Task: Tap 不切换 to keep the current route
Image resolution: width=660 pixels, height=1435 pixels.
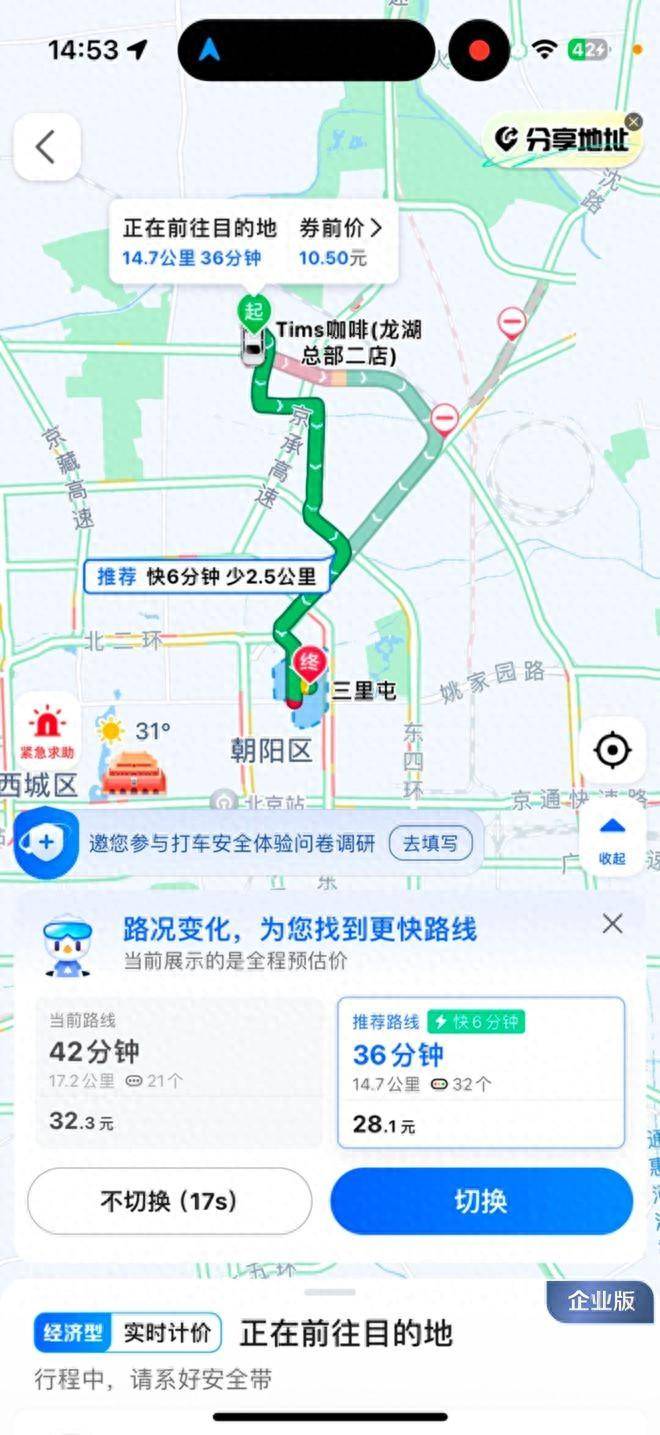Action: 169,1200
